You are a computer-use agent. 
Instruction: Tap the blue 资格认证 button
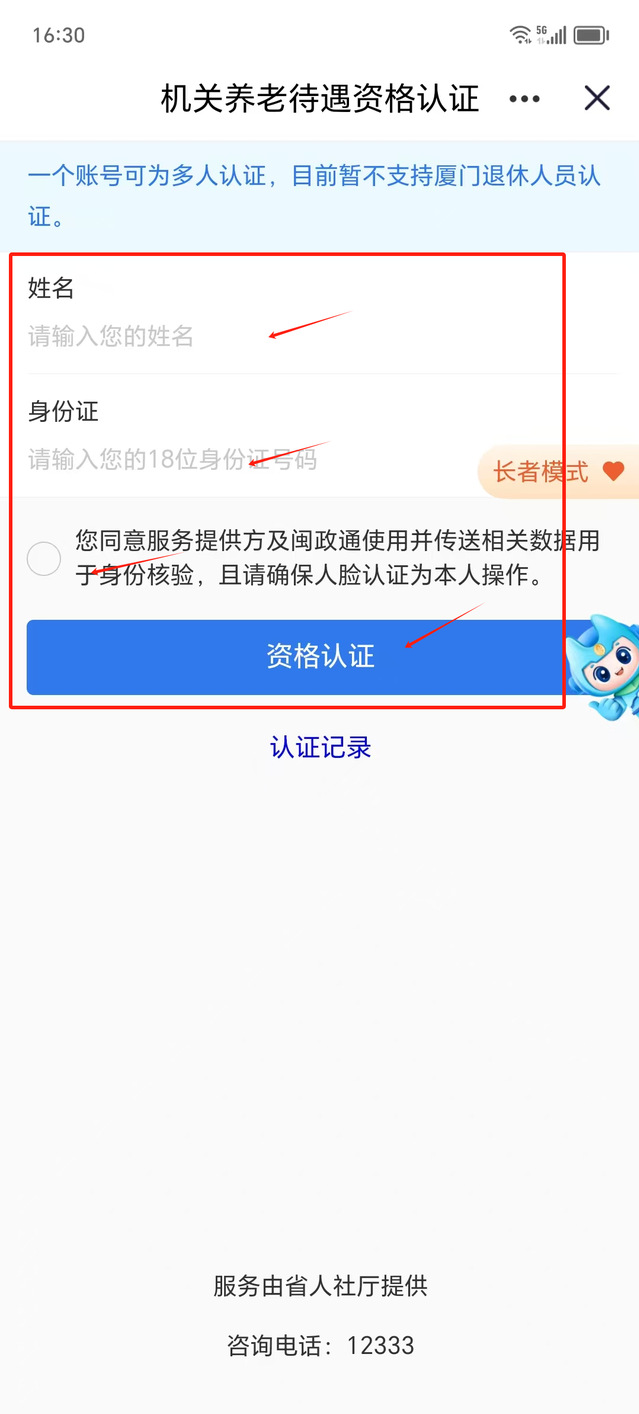coord(300,657)
